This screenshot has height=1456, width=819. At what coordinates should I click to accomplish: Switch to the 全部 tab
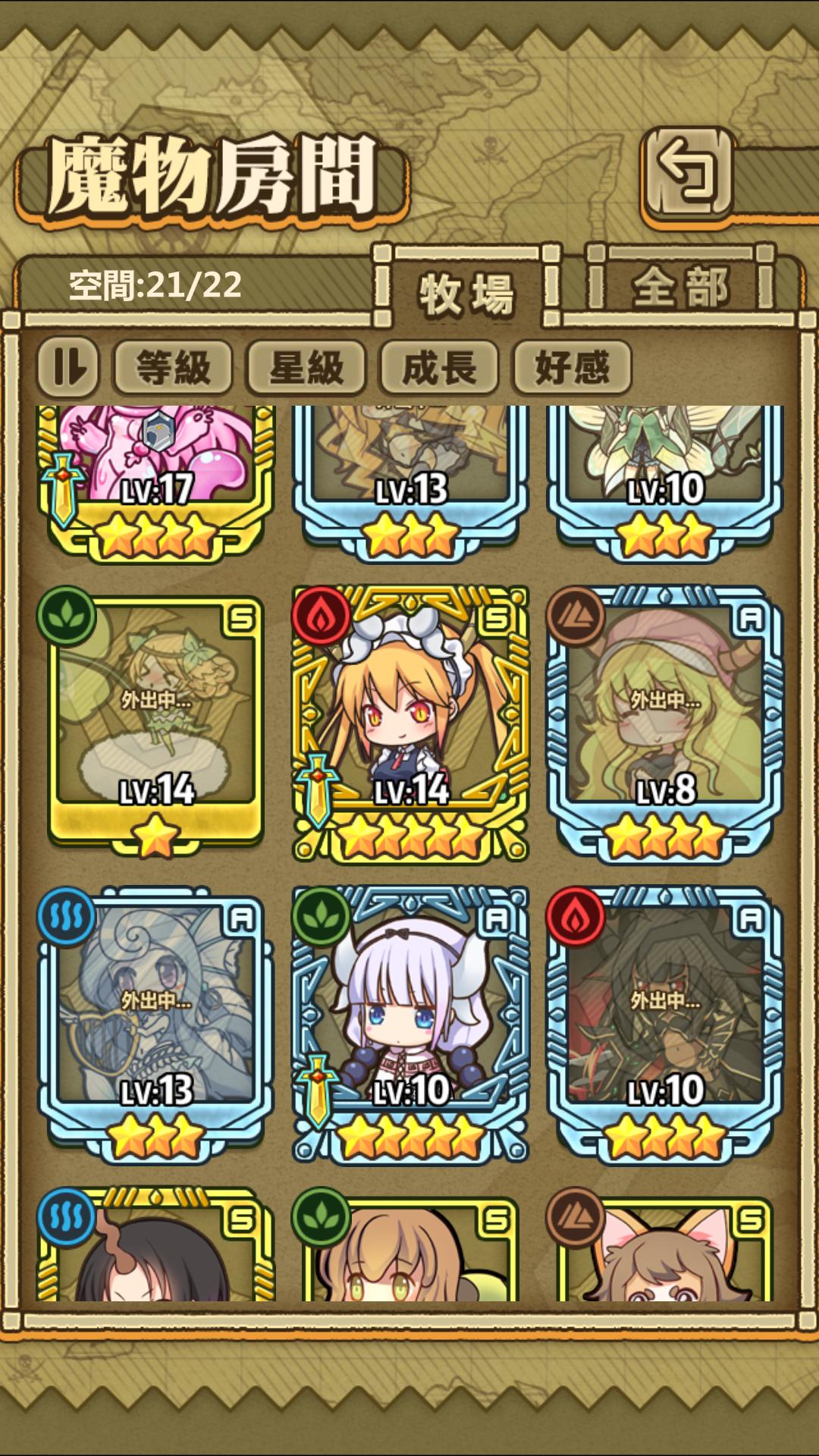click(x=680, y=287)
